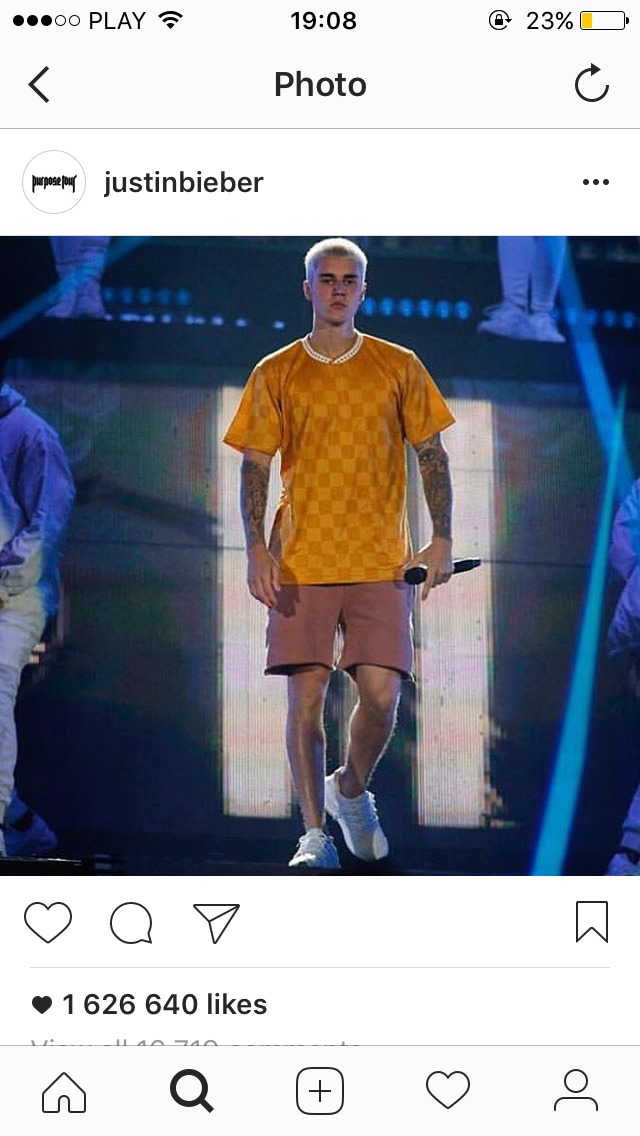Like this photo with the heart icon
The width and height of the screenshot is (640, 1136).
(x=48, y=922)
